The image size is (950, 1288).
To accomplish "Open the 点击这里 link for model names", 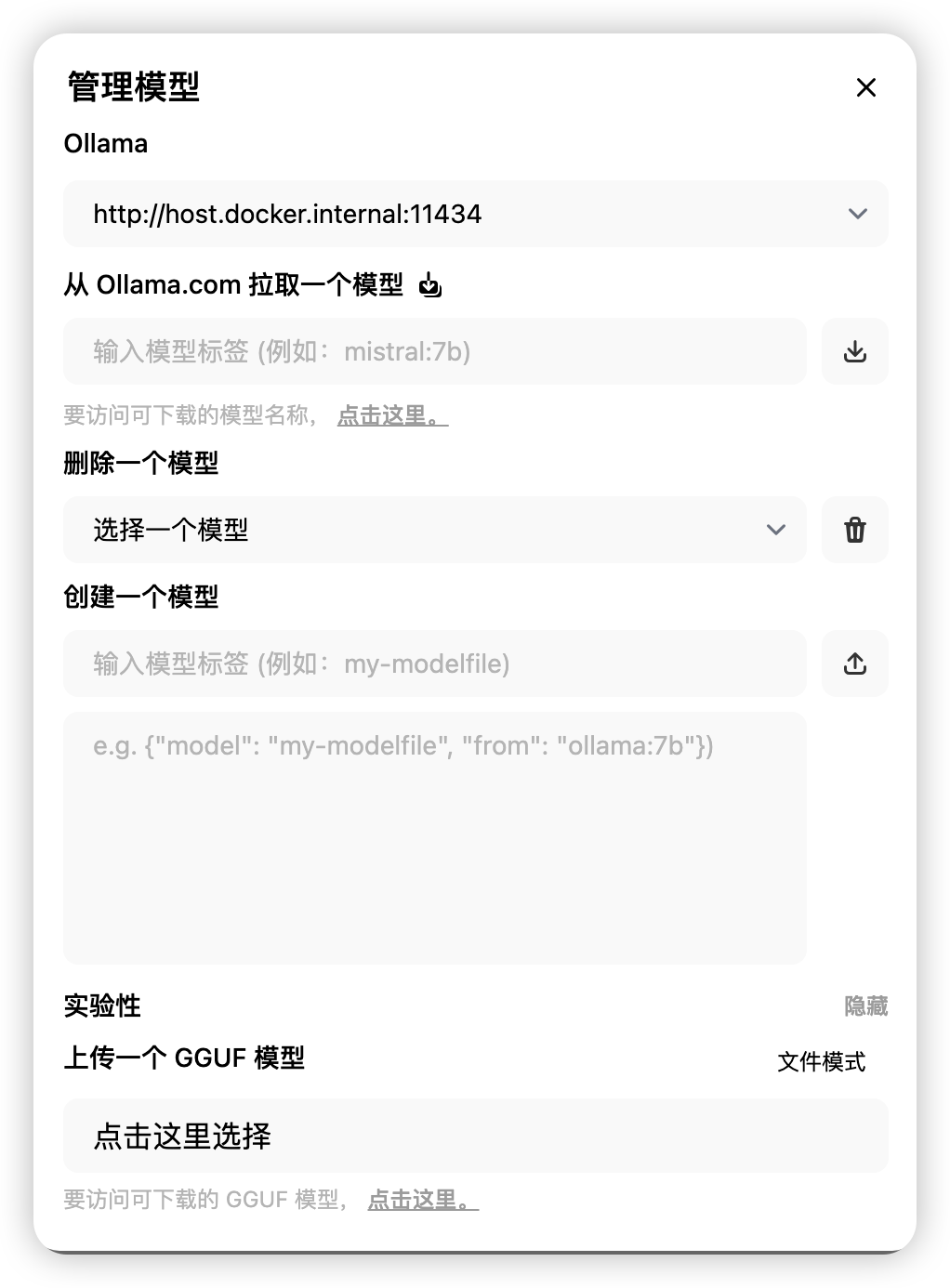I will (x=391, y=415).
